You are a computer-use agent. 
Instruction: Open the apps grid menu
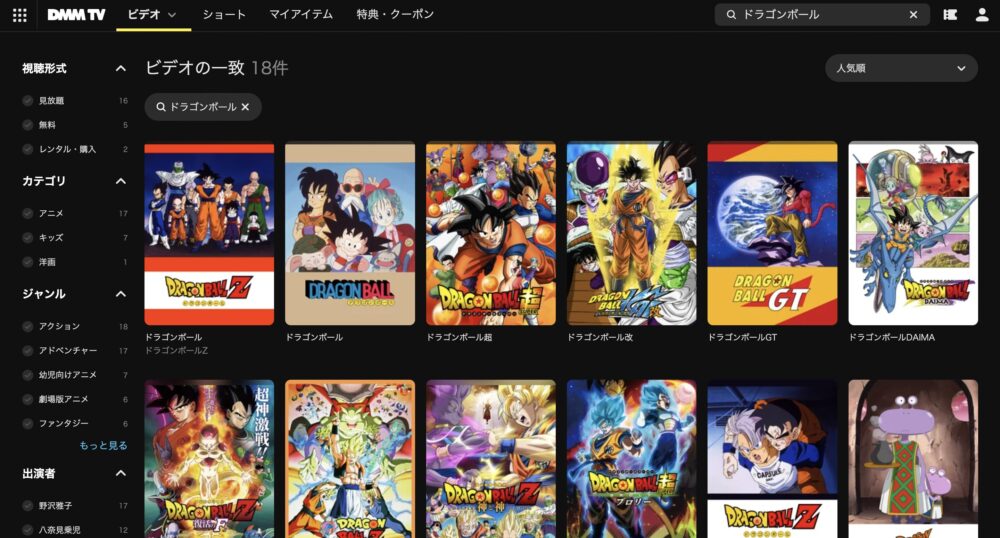(x=20, y=15)
